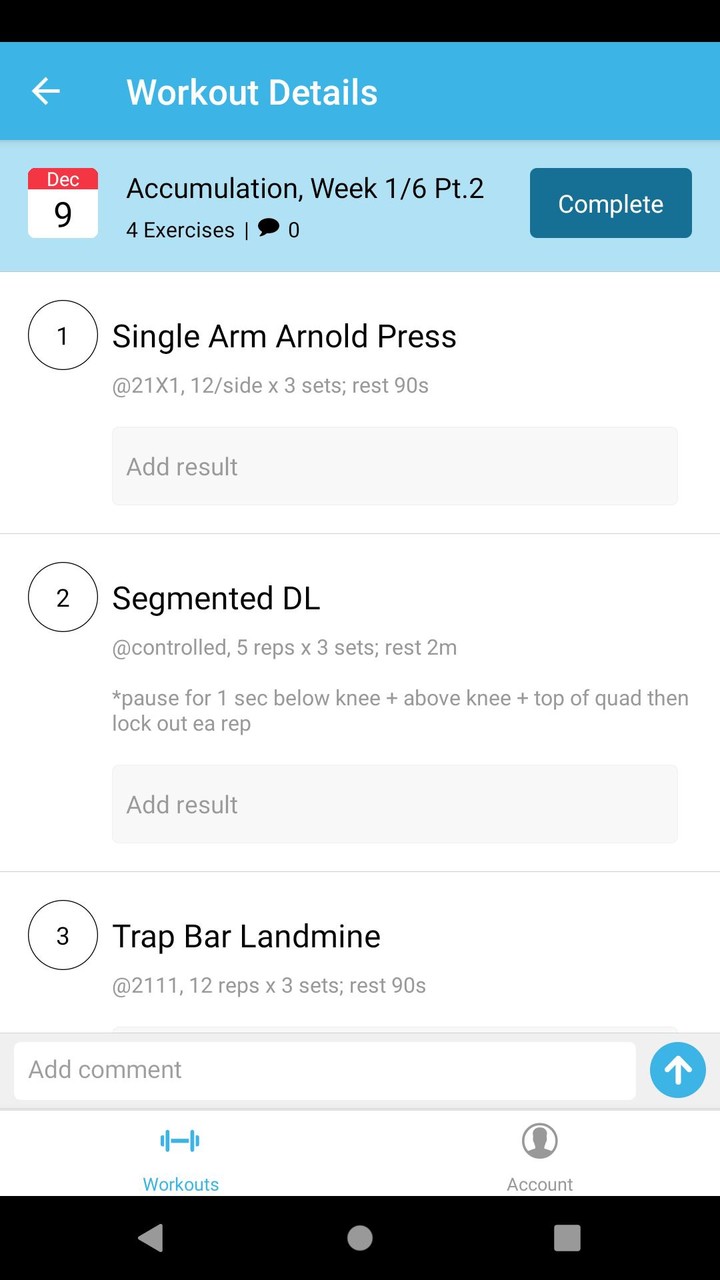Select exercise number circle 2
The image size is (720, 1280).
[62, 597]
